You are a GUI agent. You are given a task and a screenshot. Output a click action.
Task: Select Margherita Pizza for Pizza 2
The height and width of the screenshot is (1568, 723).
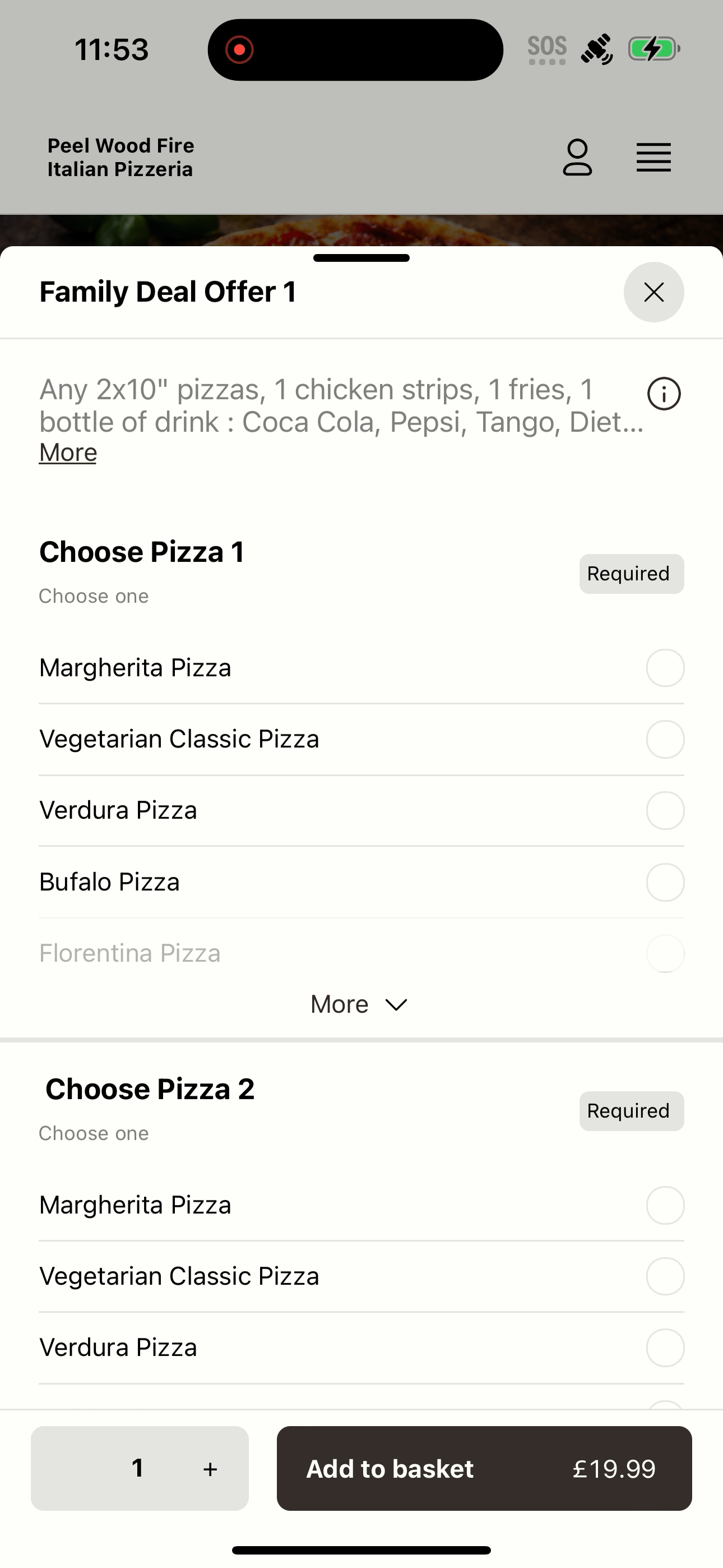[x=361, y=1205]
